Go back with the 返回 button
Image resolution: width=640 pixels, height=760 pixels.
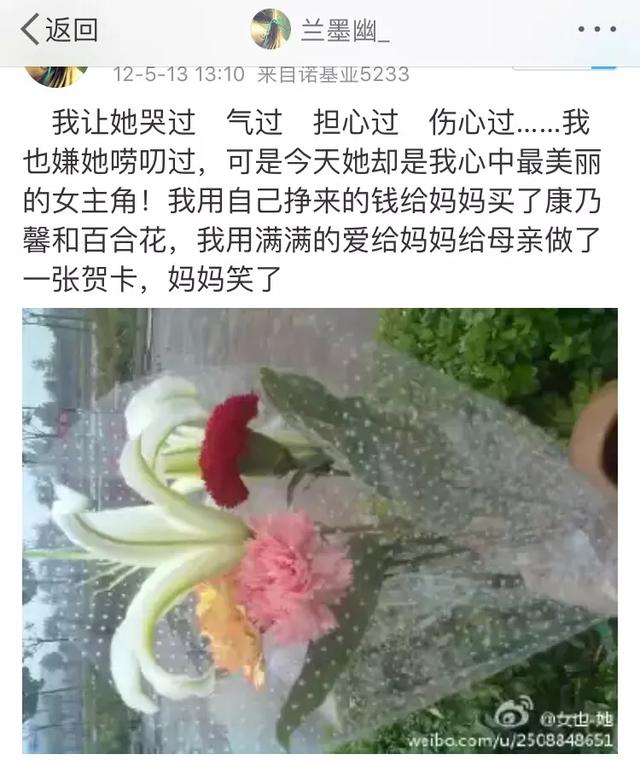(60, 30)
